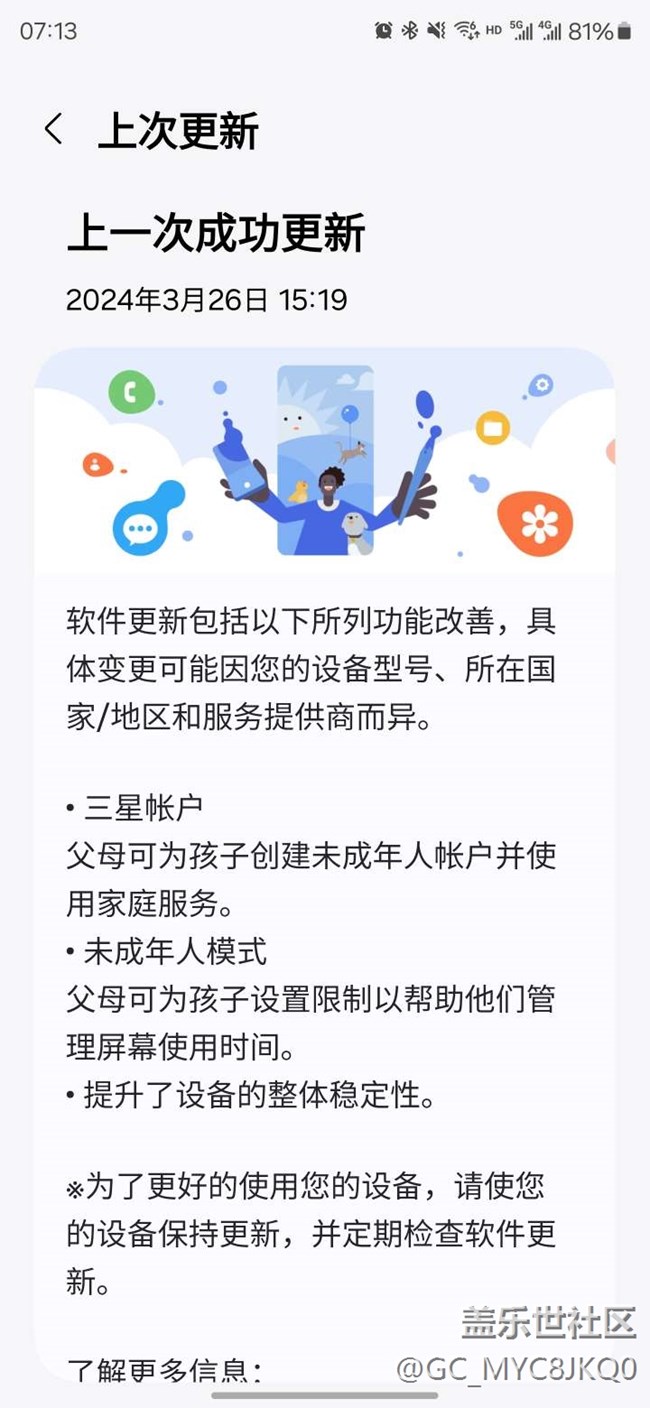Go back from 上次更新 page
The width and height of the screenshot is (650, 1408).
coord(54,130)
